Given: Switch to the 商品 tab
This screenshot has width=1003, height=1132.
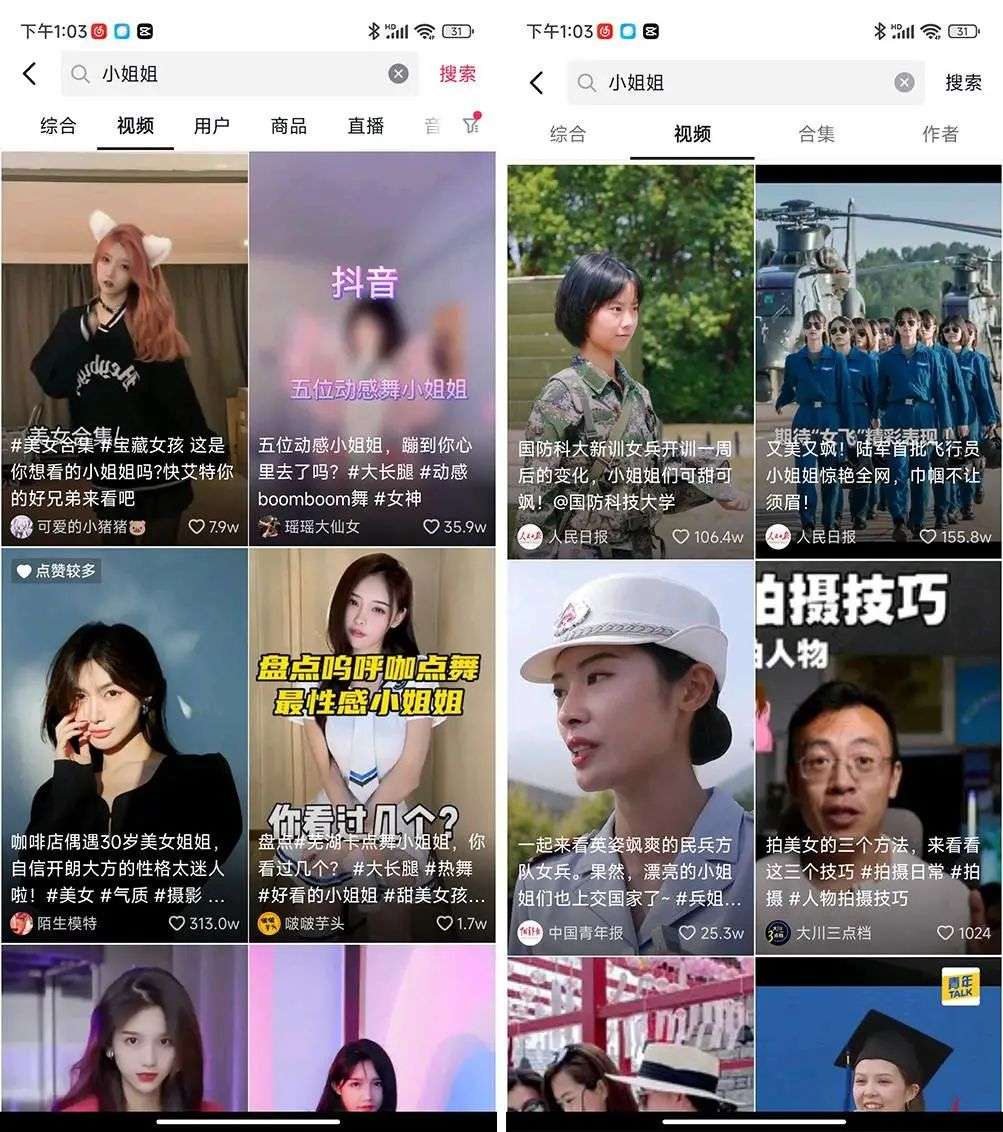Looking at the screenshot, I should pyautogui.click(x=288, y=126).
